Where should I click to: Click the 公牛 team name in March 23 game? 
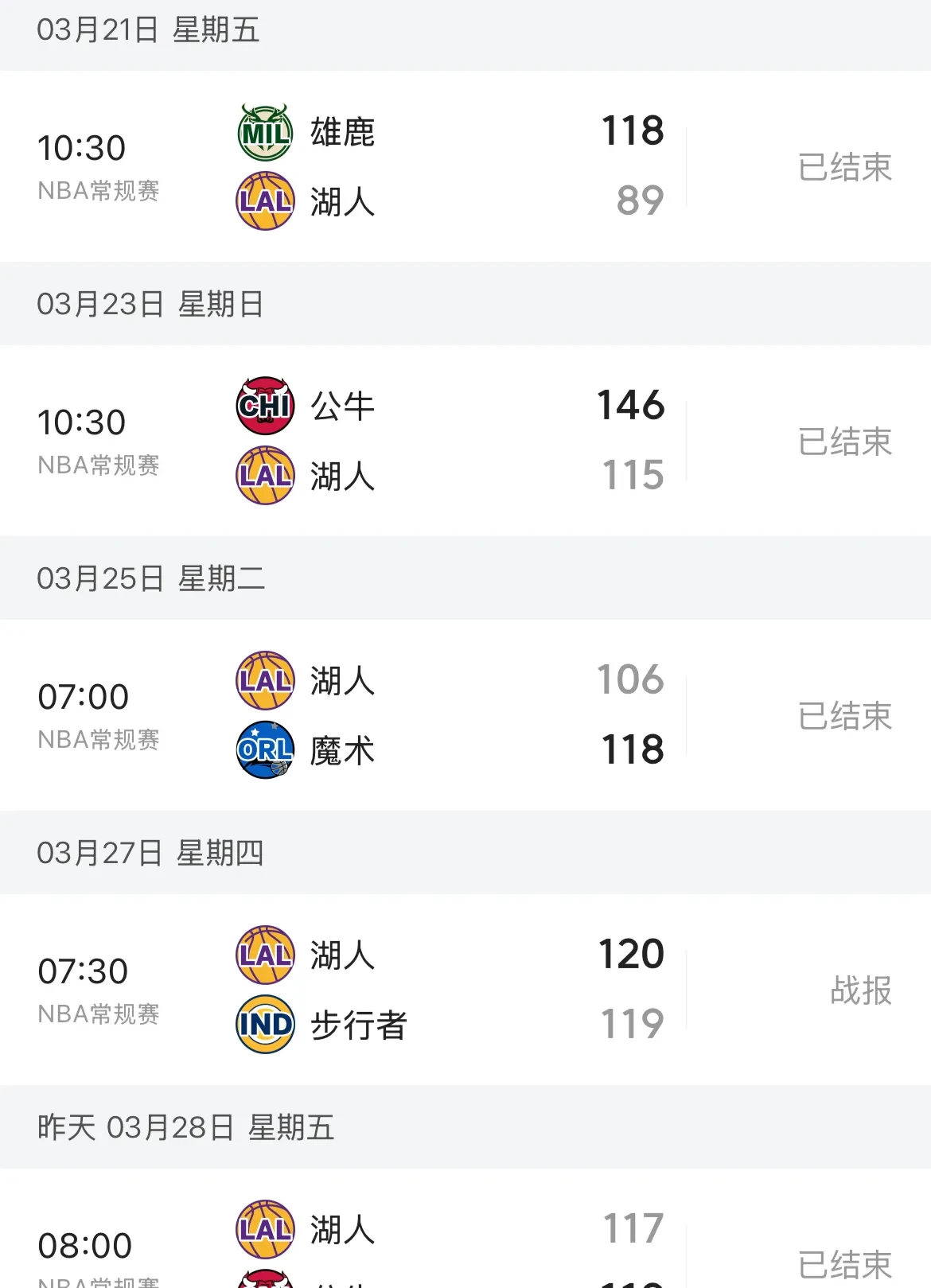342,406
